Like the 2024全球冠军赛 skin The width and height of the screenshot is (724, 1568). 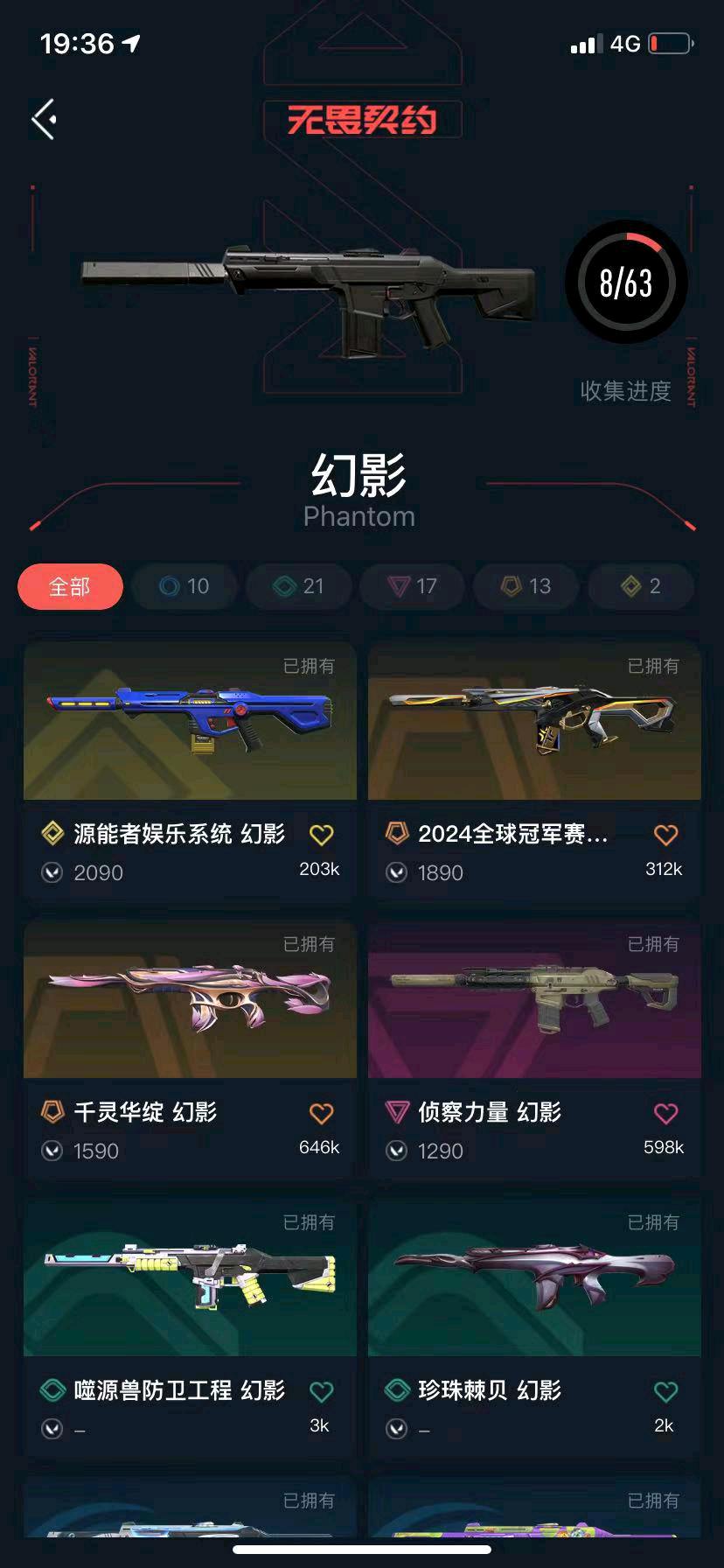click(x=666, y=836)
